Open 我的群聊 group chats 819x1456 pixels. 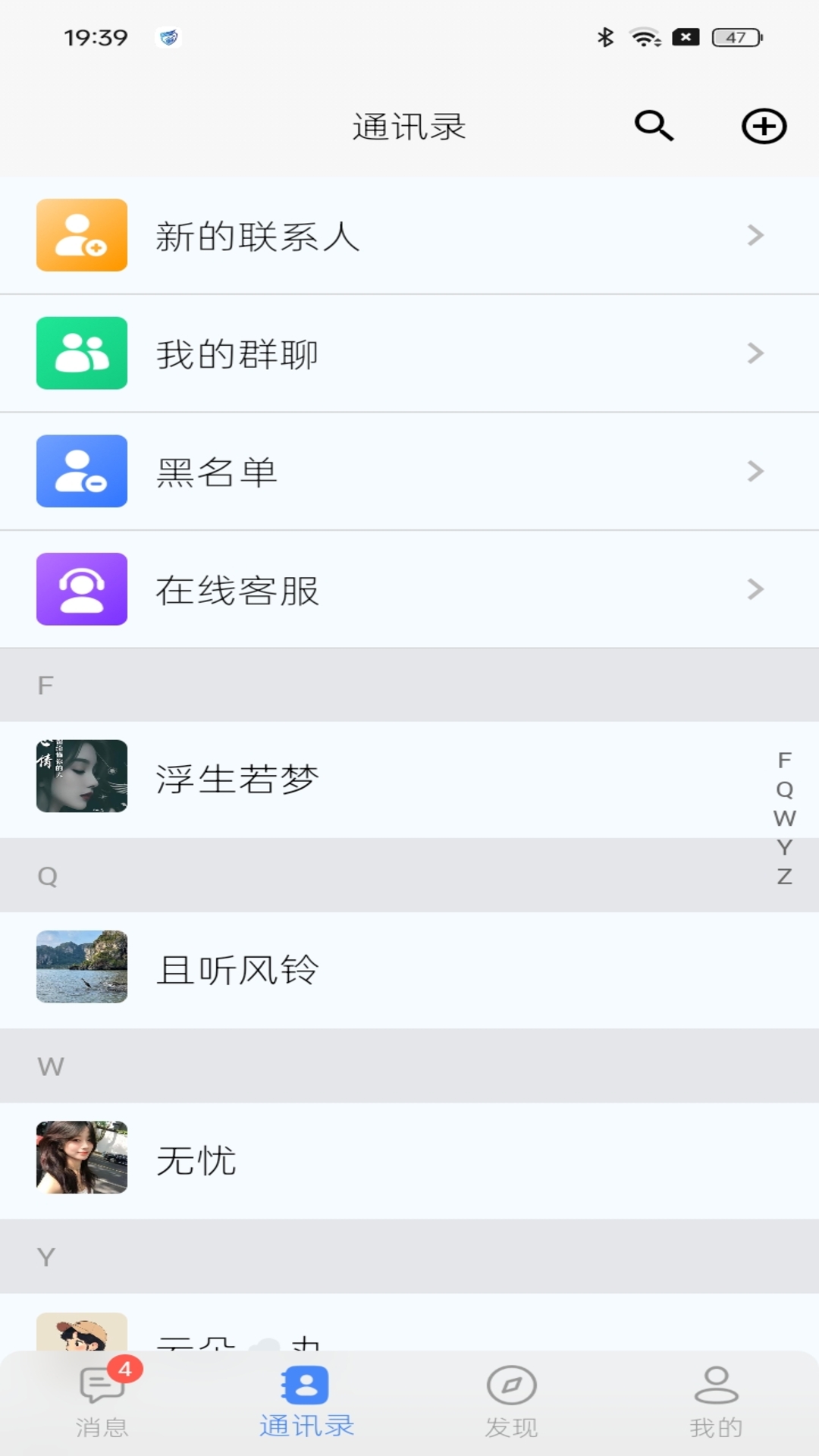[x=409, y=353]
